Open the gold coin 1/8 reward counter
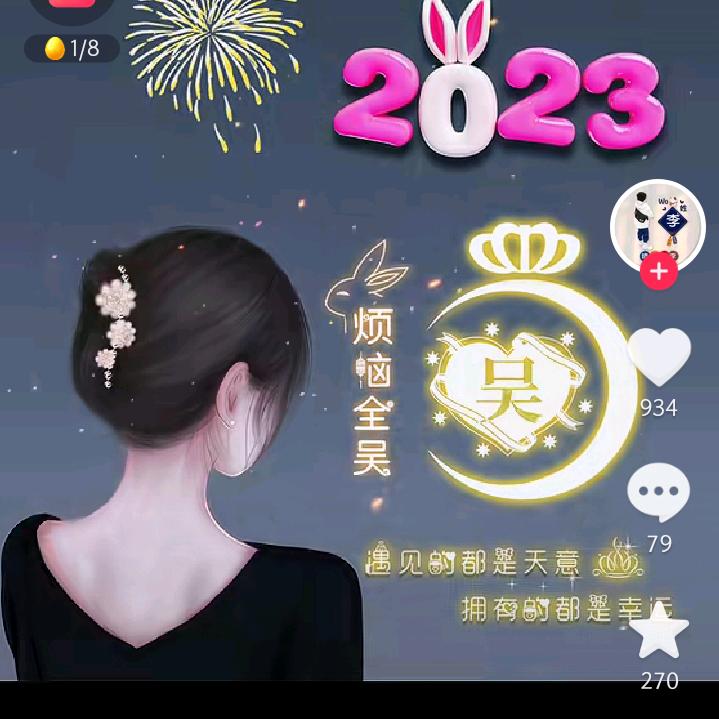Screen dimensions: 719x719 click(x=72, y=48)
